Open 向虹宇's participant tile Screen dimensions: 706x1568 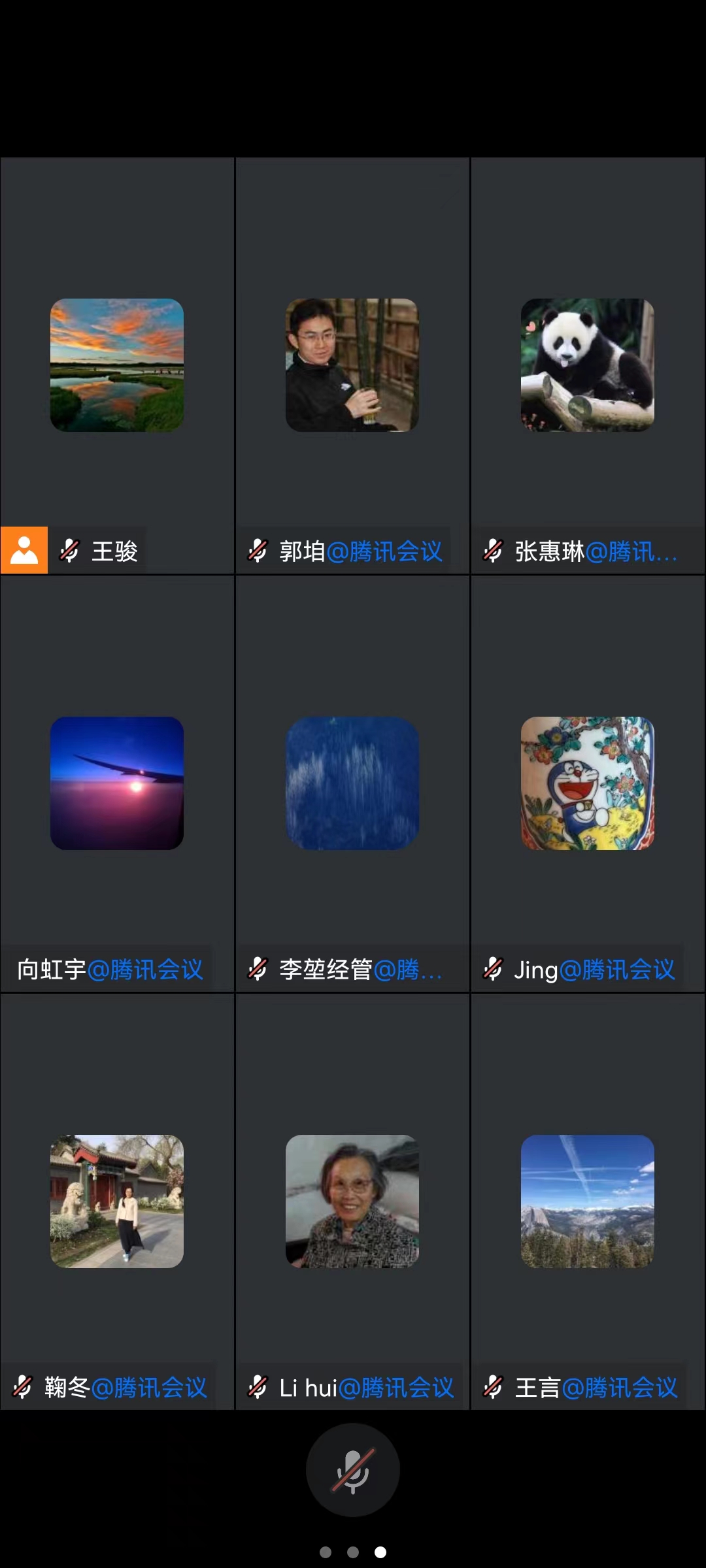[117, 783]
